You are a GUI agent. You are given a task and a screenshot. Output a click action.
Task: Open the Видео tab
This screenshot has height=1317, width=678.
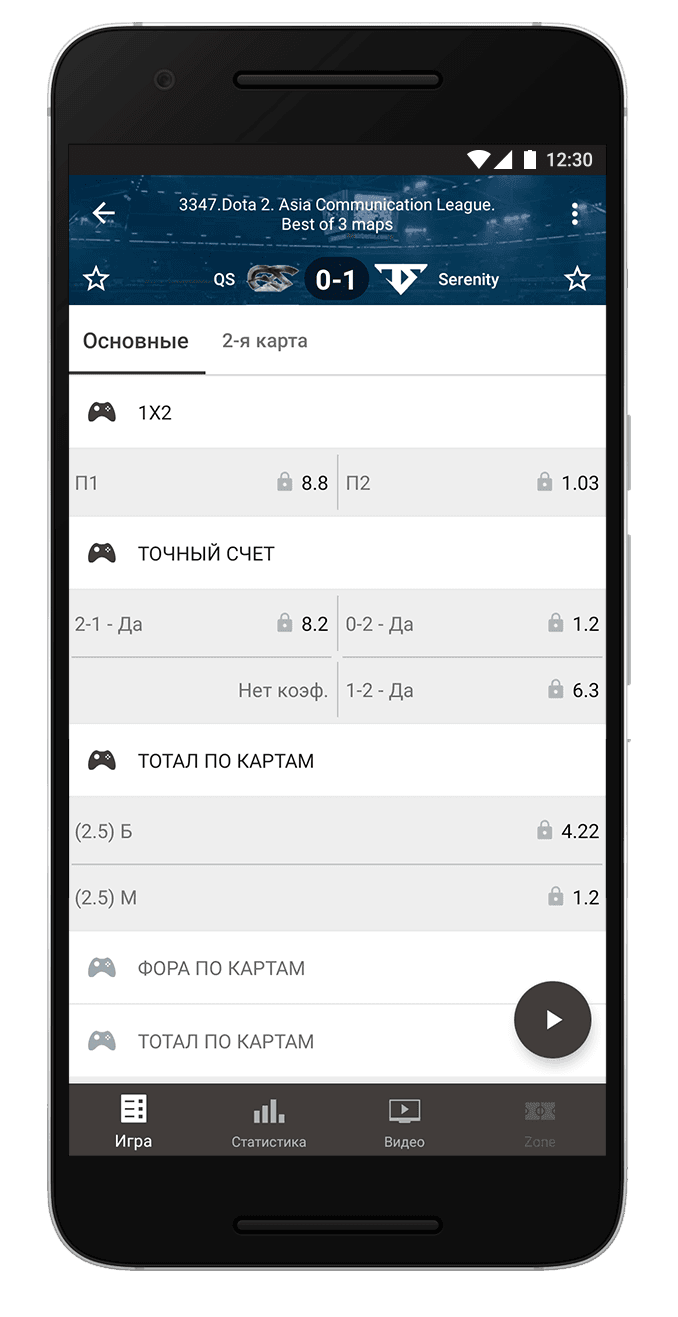pyautogui.click(x=404, y=1121)
